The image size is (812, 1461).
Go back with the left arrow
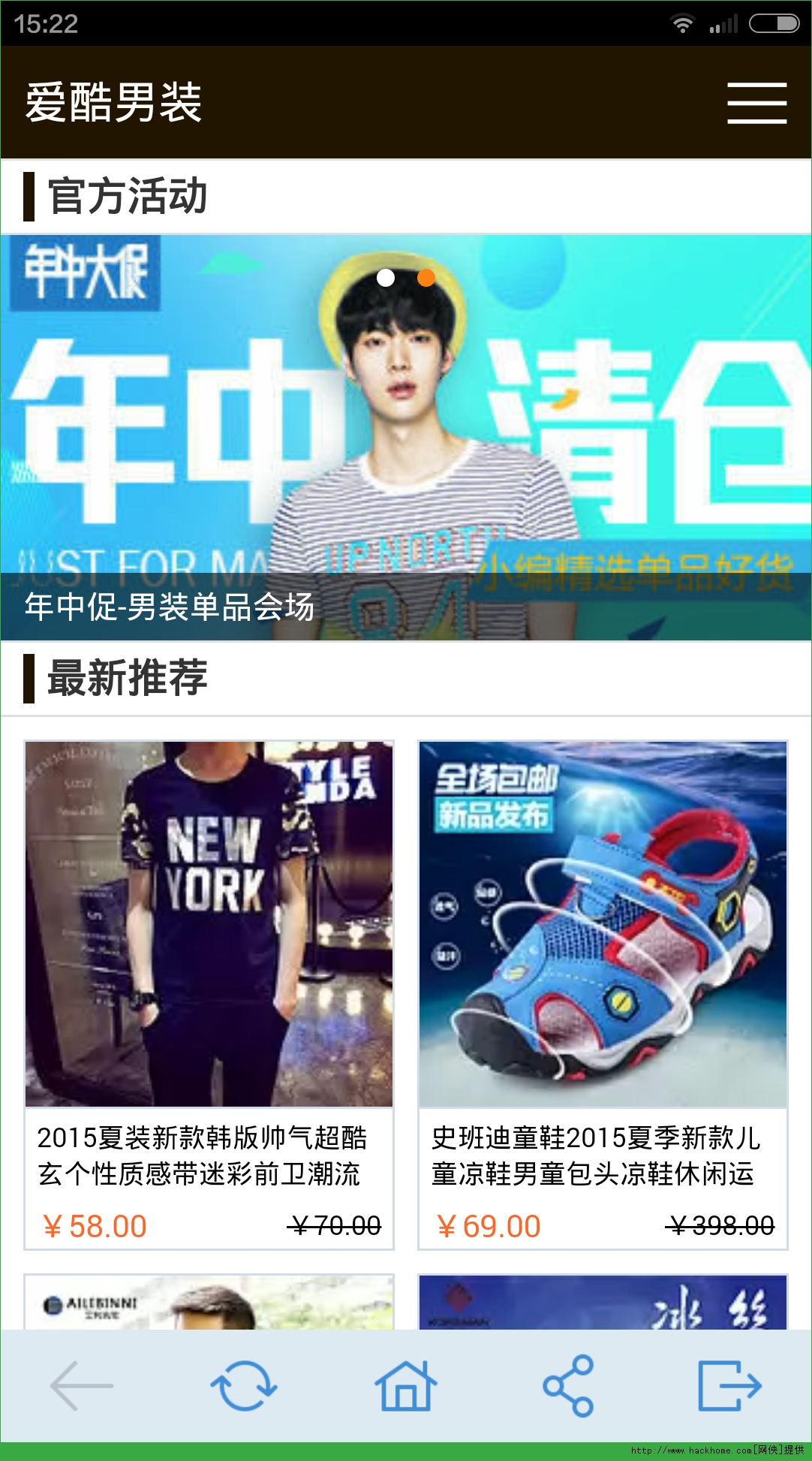pos(82,1386)
